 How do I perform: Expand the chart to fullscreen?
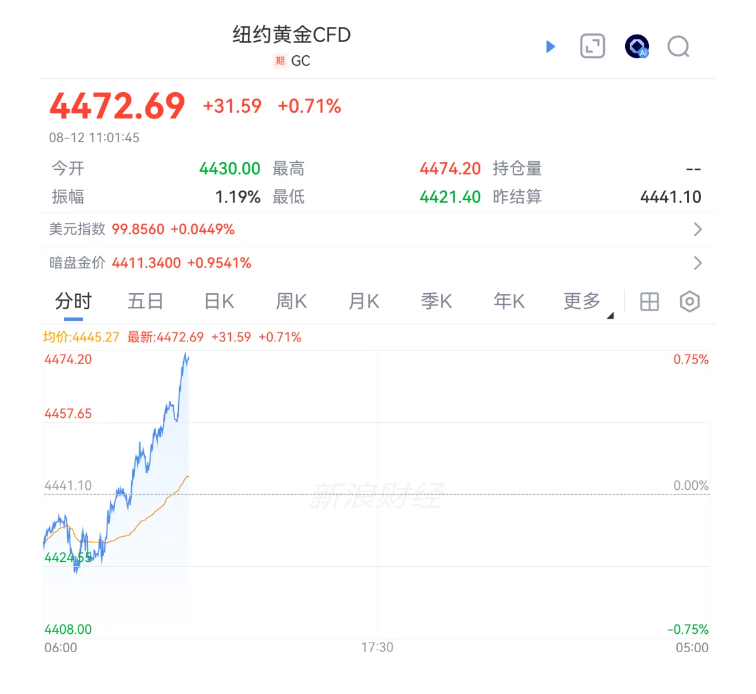pos(592,46)
